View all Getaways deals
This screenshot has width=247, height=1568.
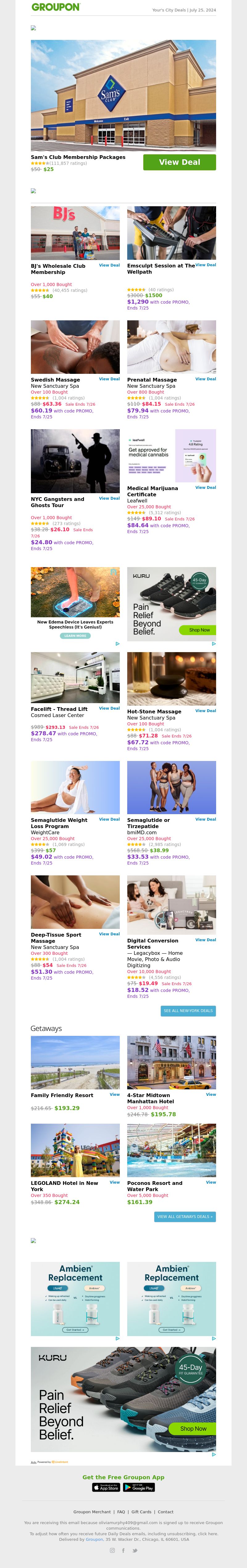tap(185, 1217)
